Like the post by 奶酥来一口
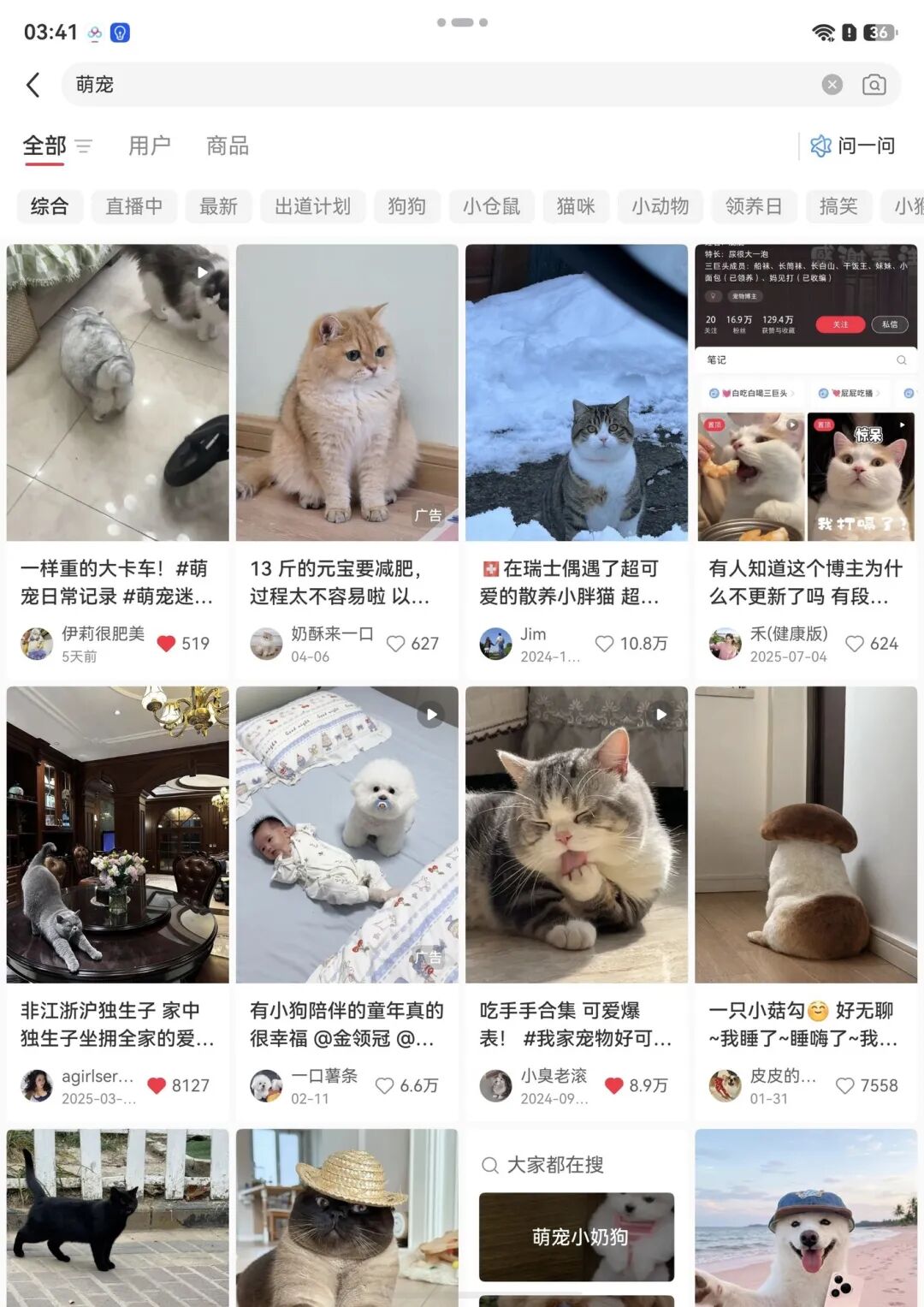Image resolution: width=924 pixels, height=1307 pixels. coord(396,644)
